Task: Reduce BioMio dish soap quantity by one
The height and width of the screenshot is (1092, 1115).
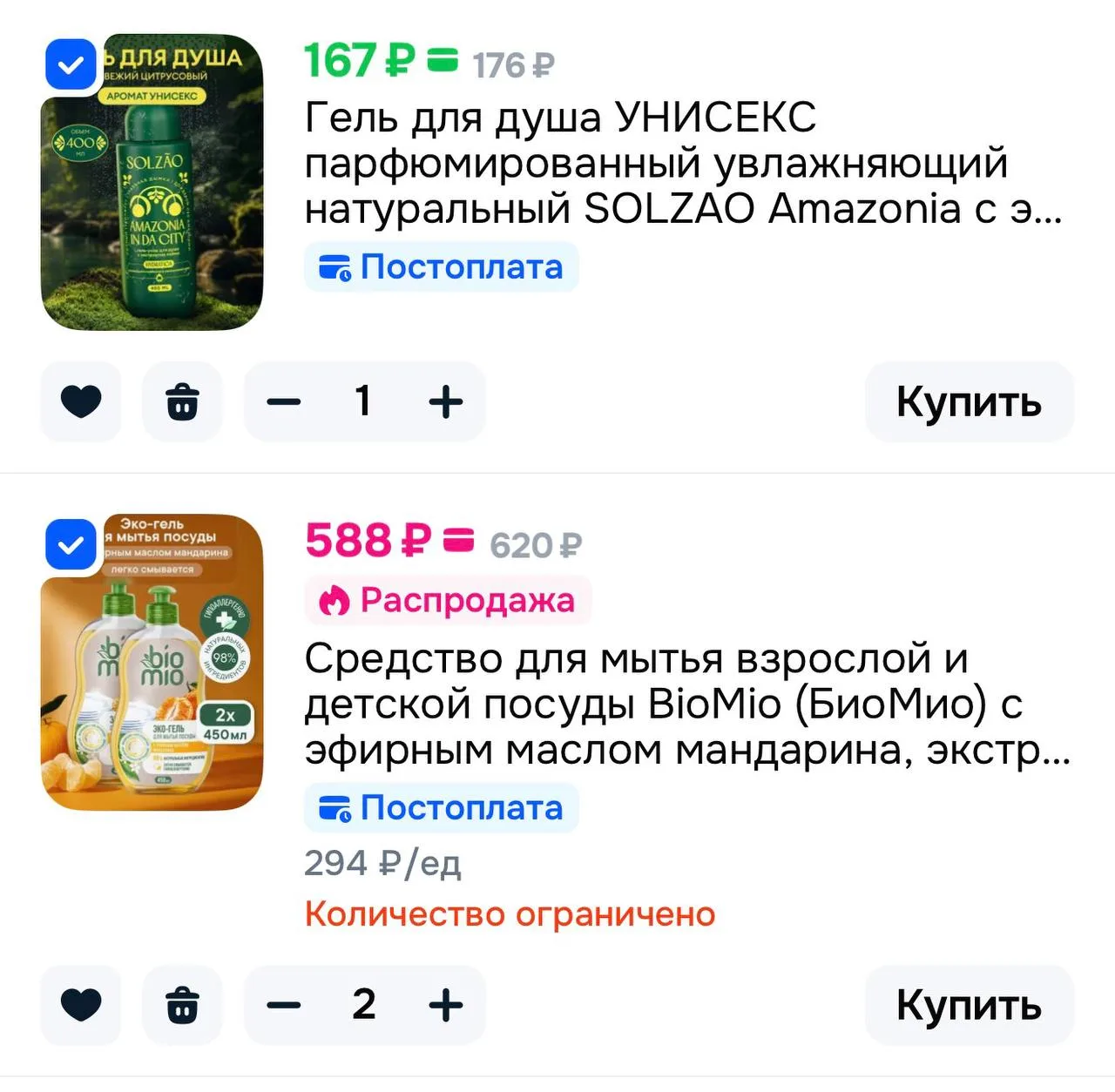Action: point(284,1005)
